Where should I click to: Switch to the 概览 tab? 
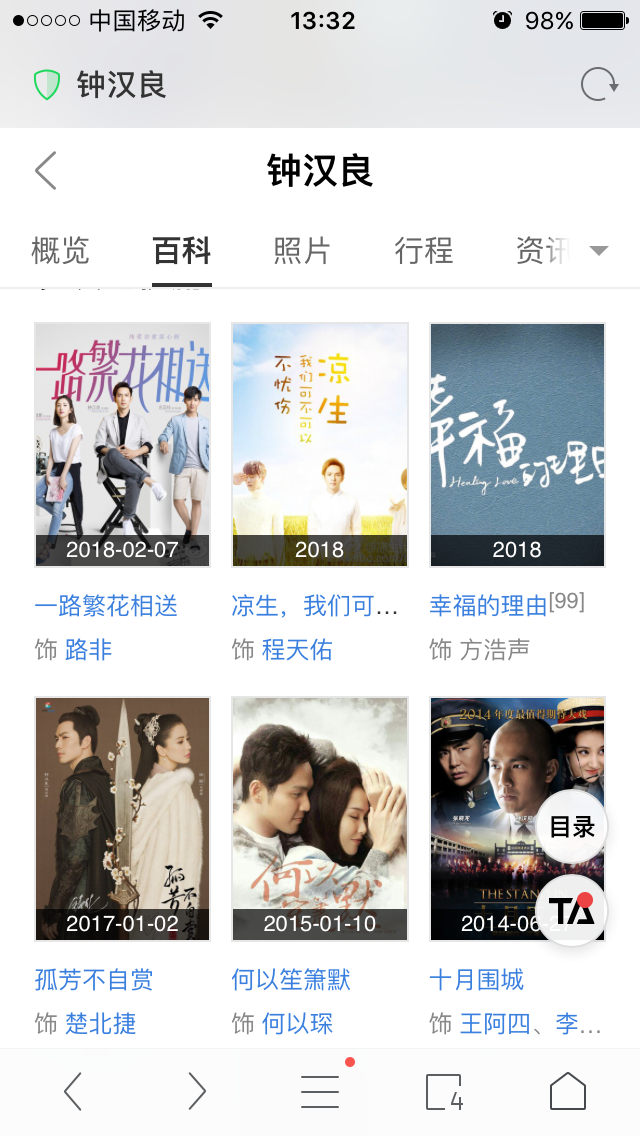pos(60,250)
